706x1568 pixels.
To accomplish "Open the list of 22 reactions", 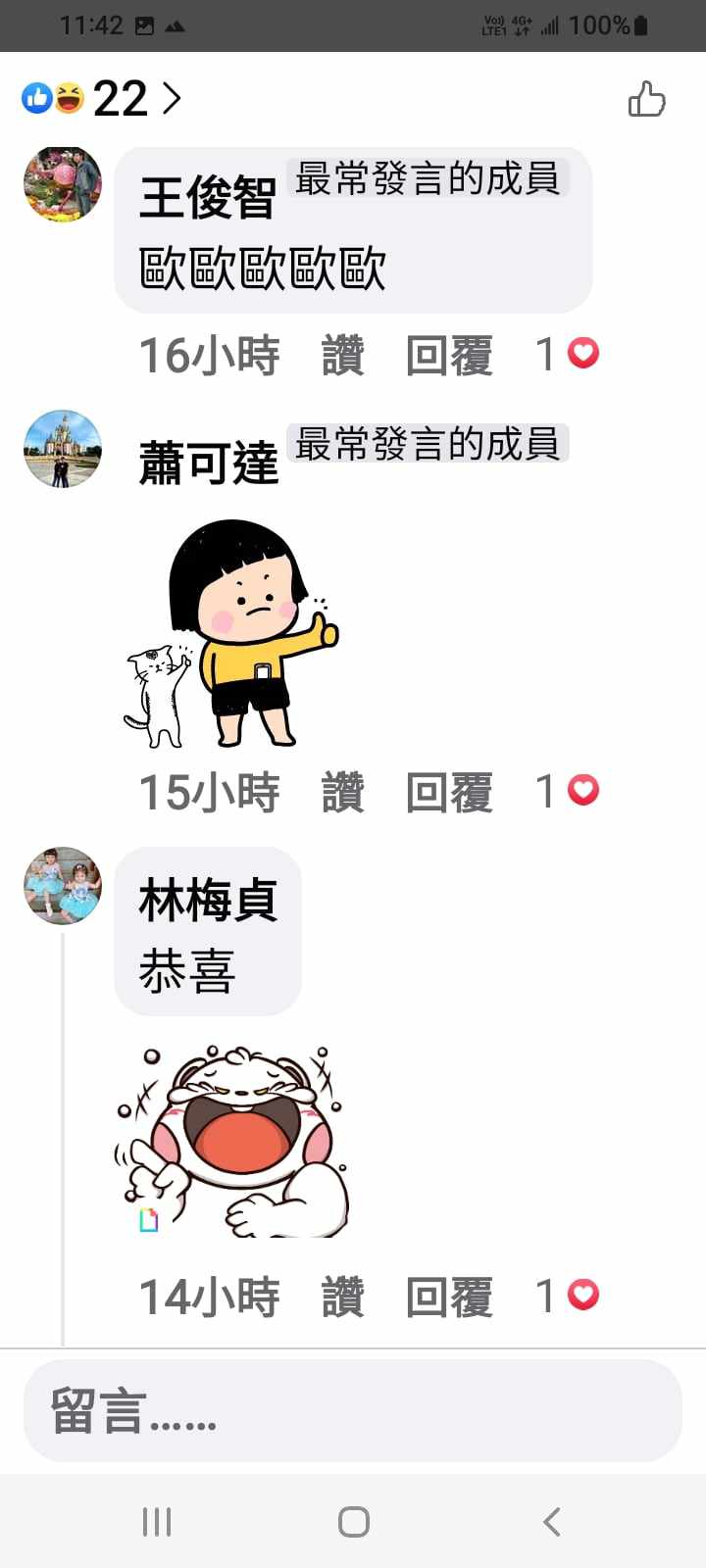I will click(x=102, y=98).
